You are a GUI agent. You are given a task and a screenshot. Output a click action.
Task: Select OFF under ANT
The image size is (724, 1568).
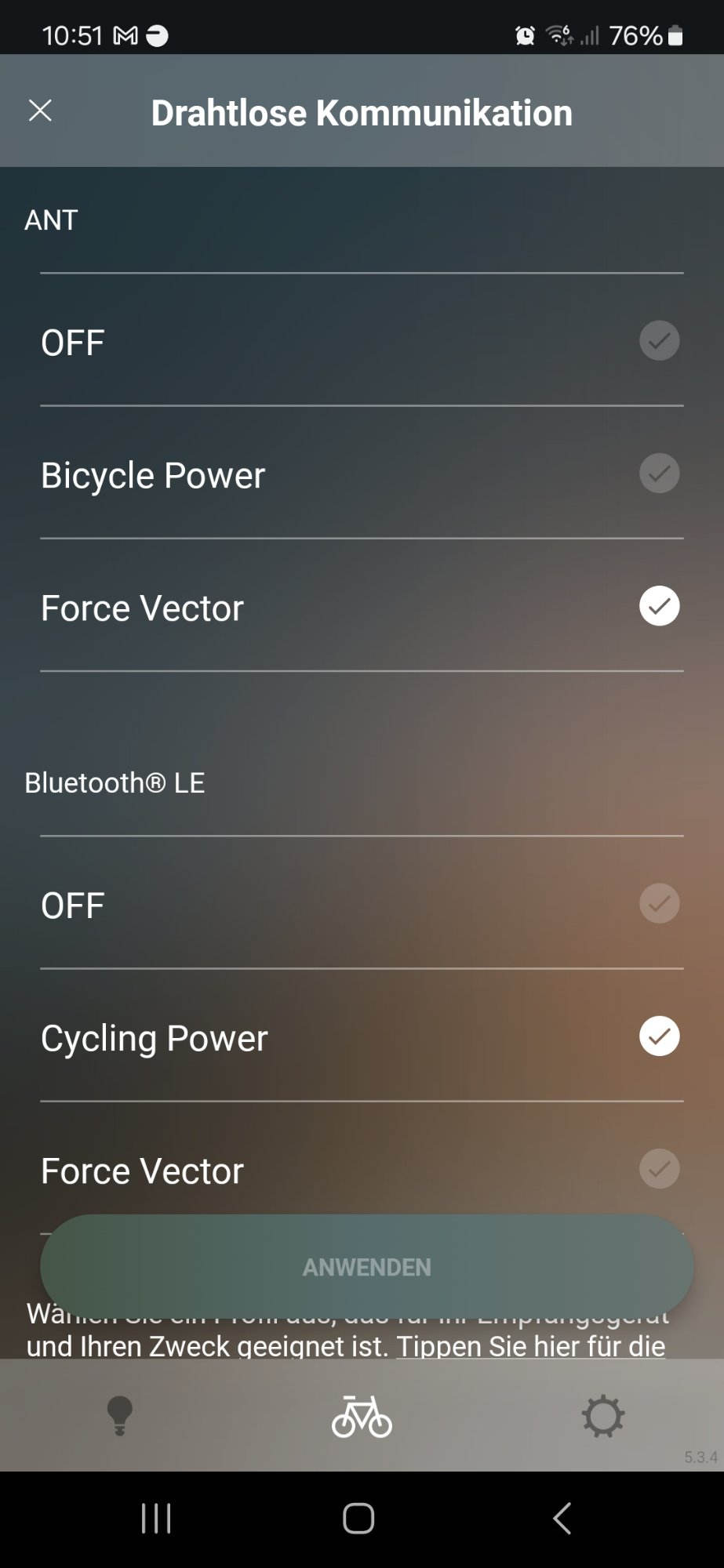[362, 340]
